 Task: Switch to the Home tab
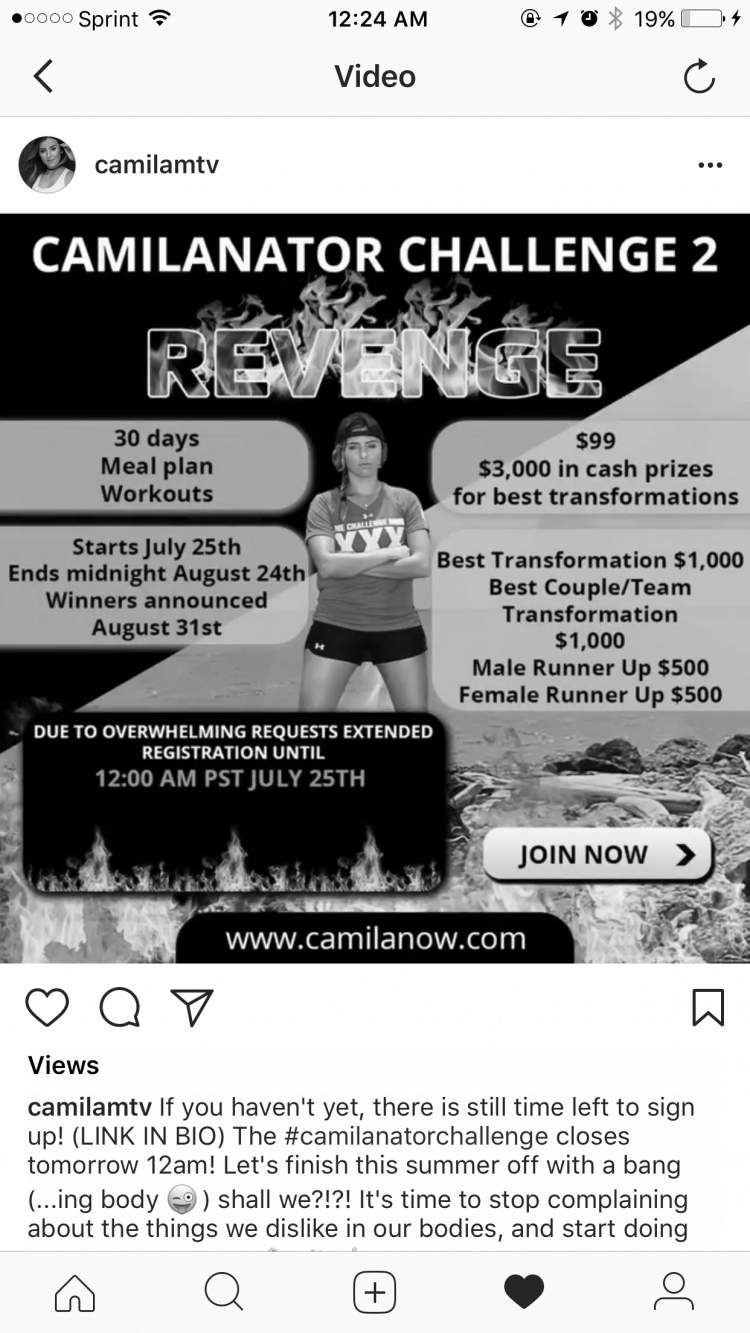point(75,1292)
